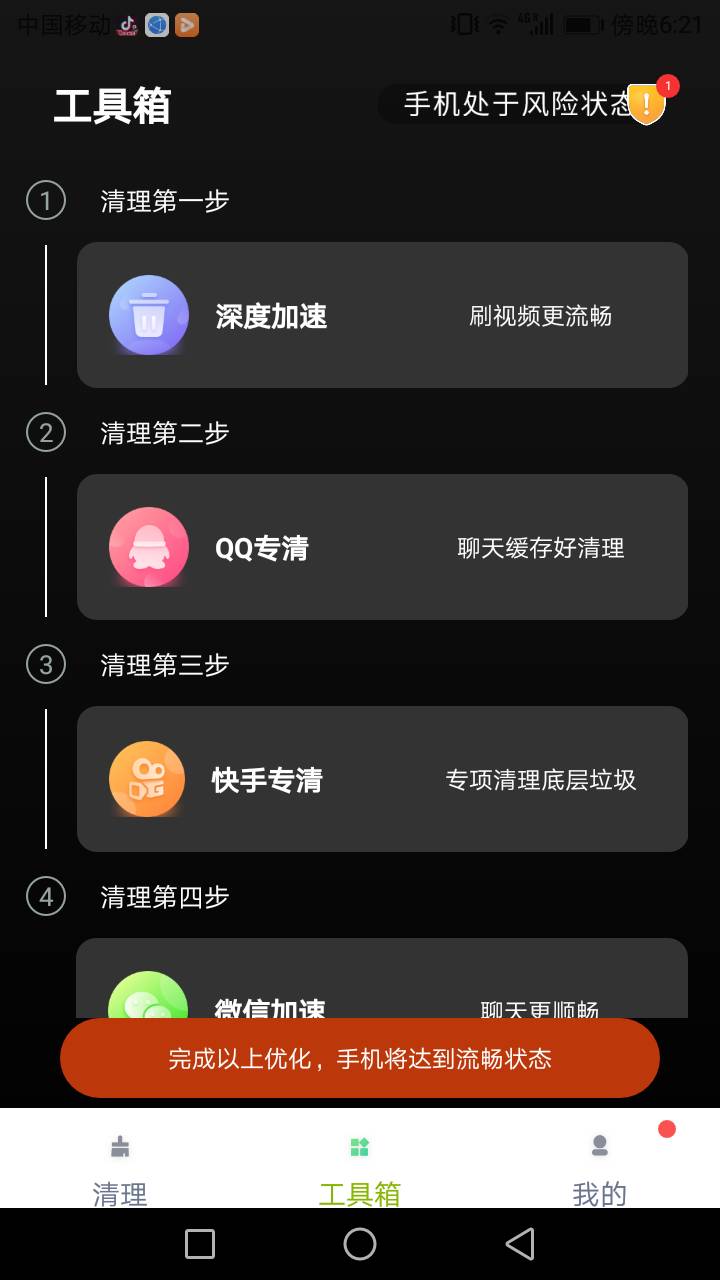Screen dimensions: 720x1280
Task: Open the 刷视频更流畅 deep boost card
Action: [382, 315]
